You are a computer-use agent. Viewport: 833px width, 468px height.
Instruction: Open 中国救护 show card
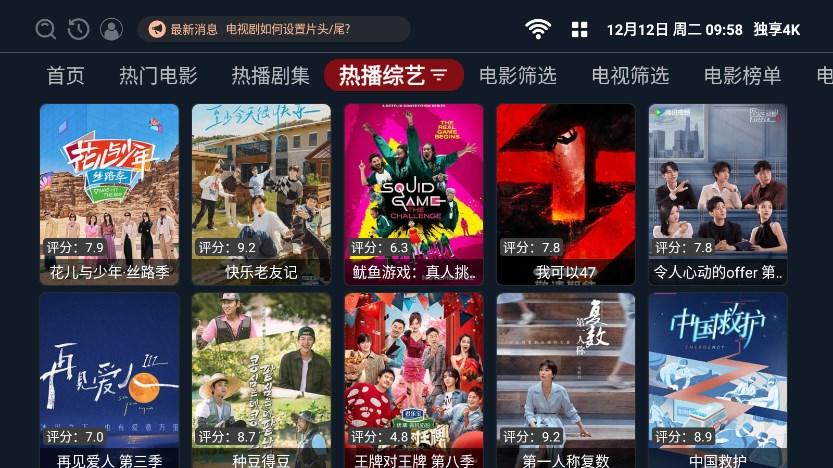717,380
